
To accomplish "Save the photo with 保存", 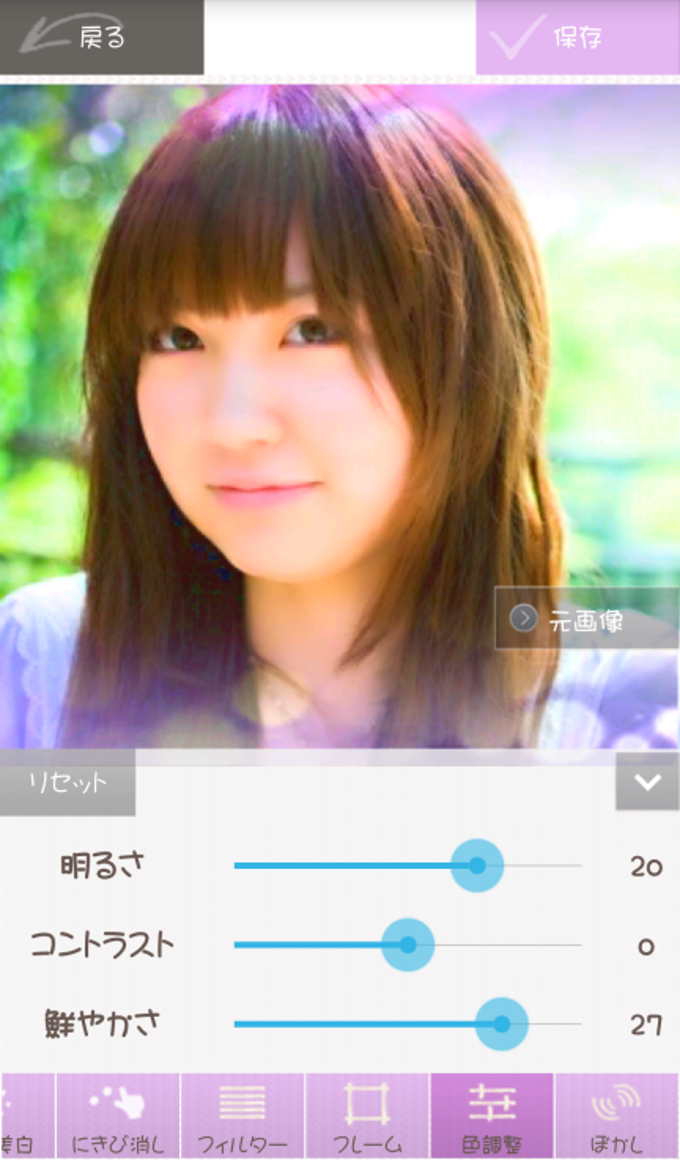I will point(577,38).
